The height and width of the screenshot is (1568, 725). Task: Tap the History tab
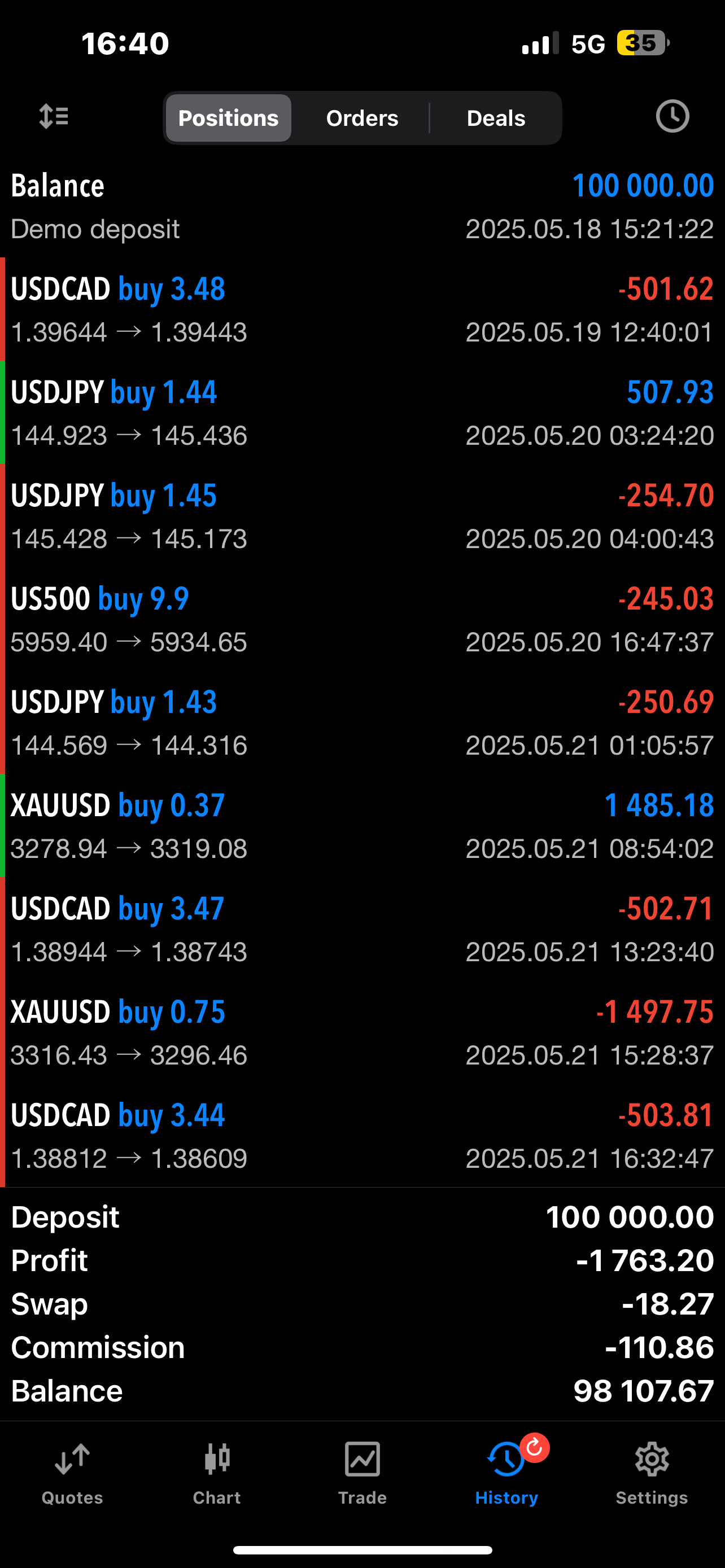(x=506, y=1473)
